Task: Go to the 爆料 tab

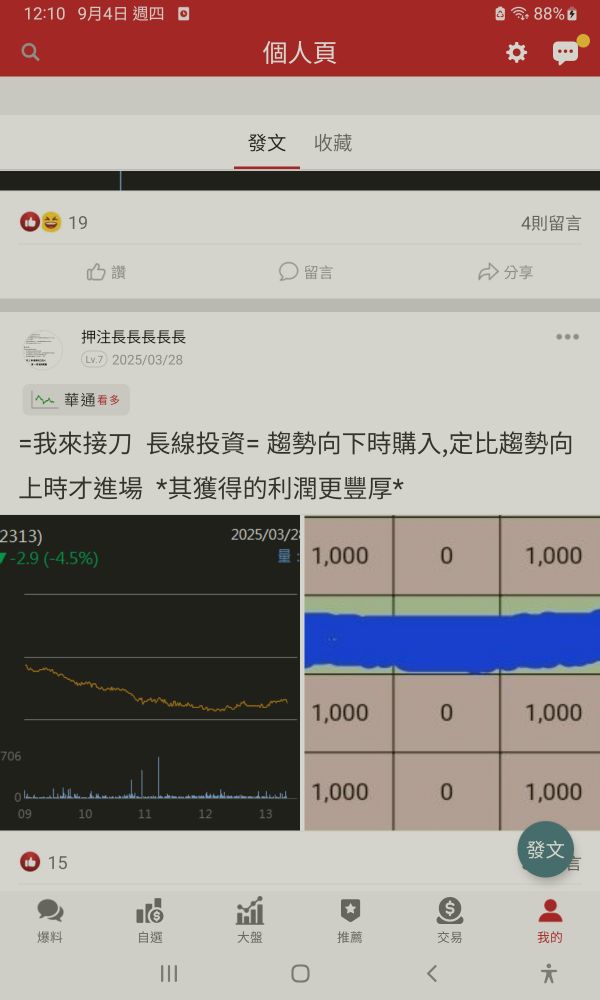Action: coord(50,920)
